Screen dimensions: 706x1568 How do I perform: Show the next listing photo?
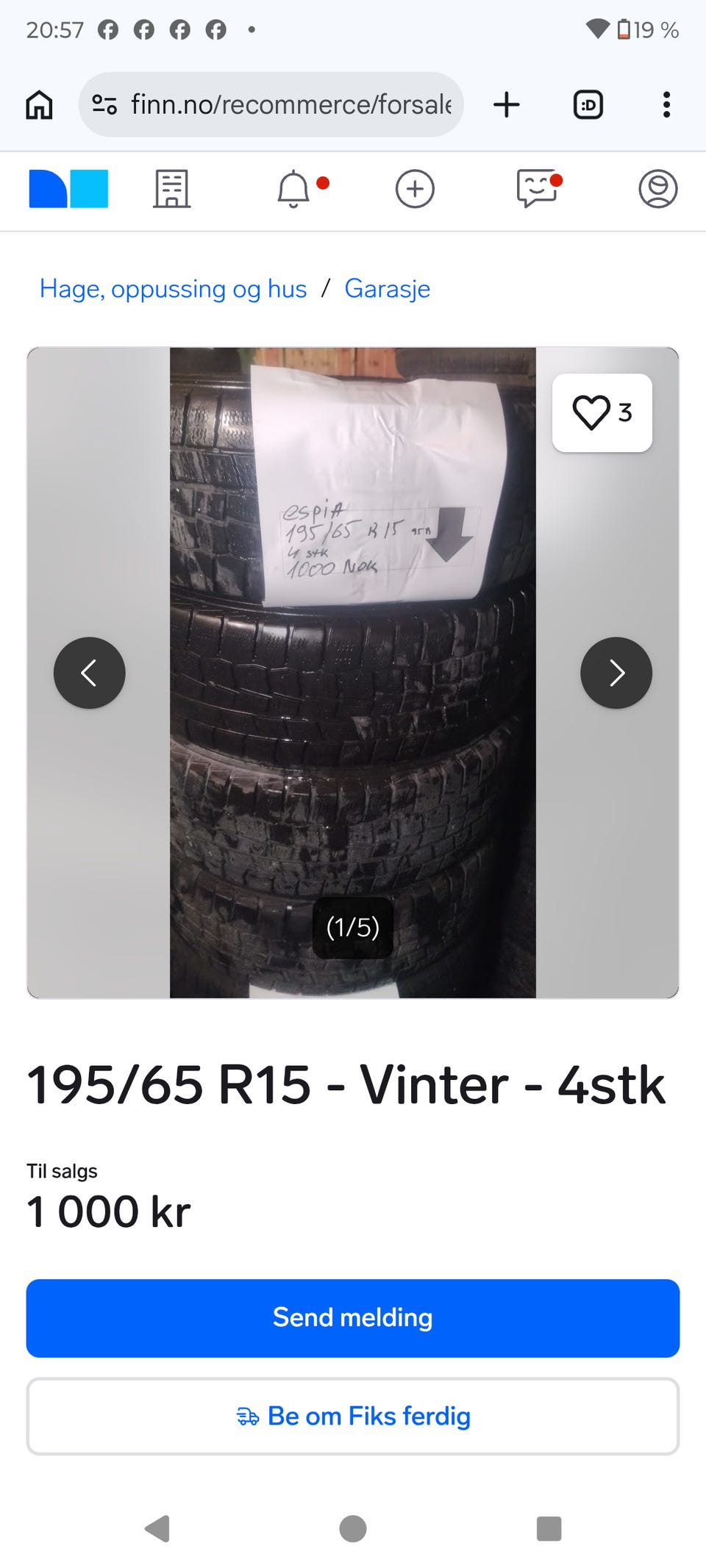click(x=616, y=673)
